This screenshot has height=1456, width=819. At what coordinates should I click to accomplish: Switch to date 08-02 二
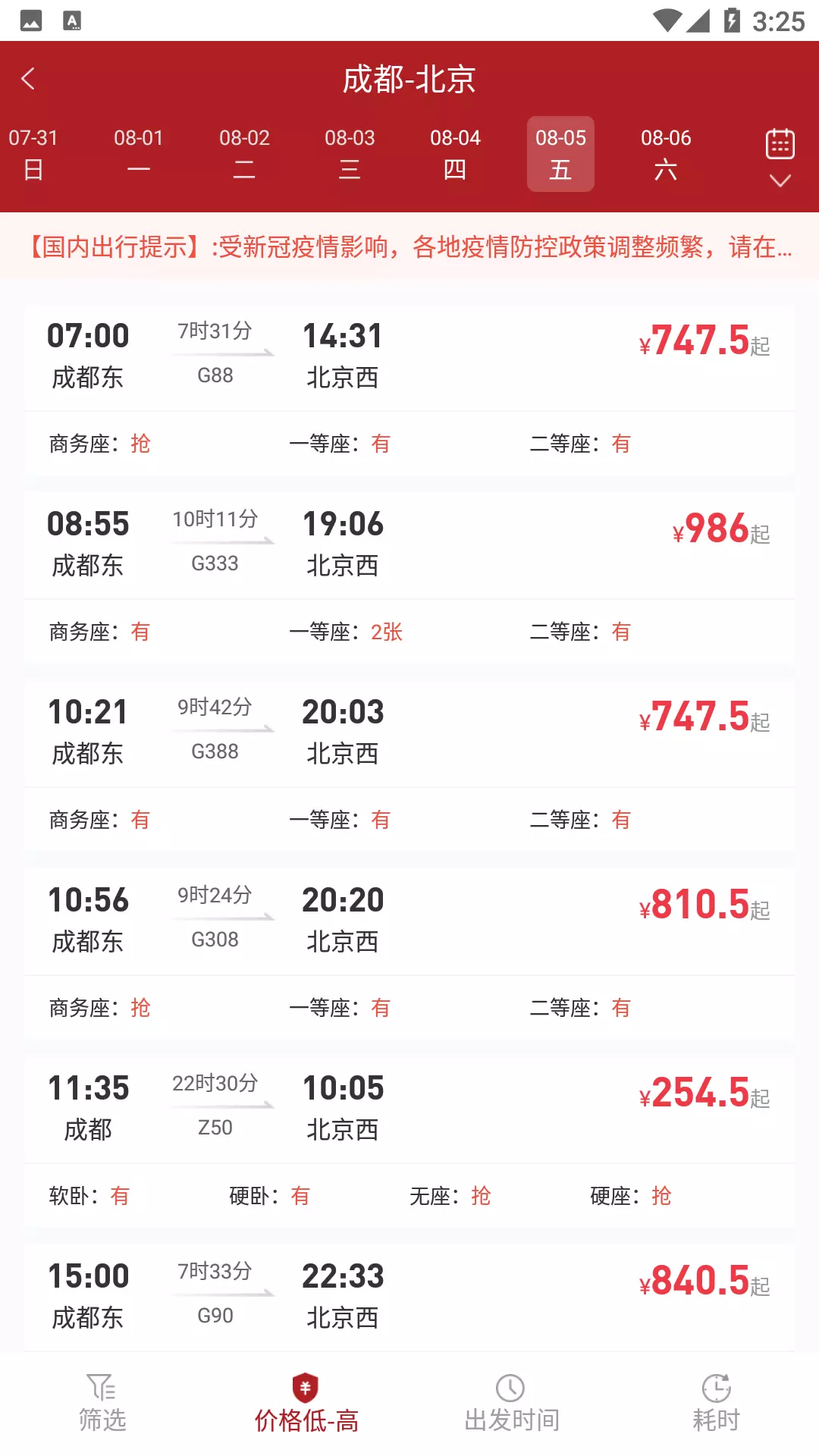coord(244,154)
